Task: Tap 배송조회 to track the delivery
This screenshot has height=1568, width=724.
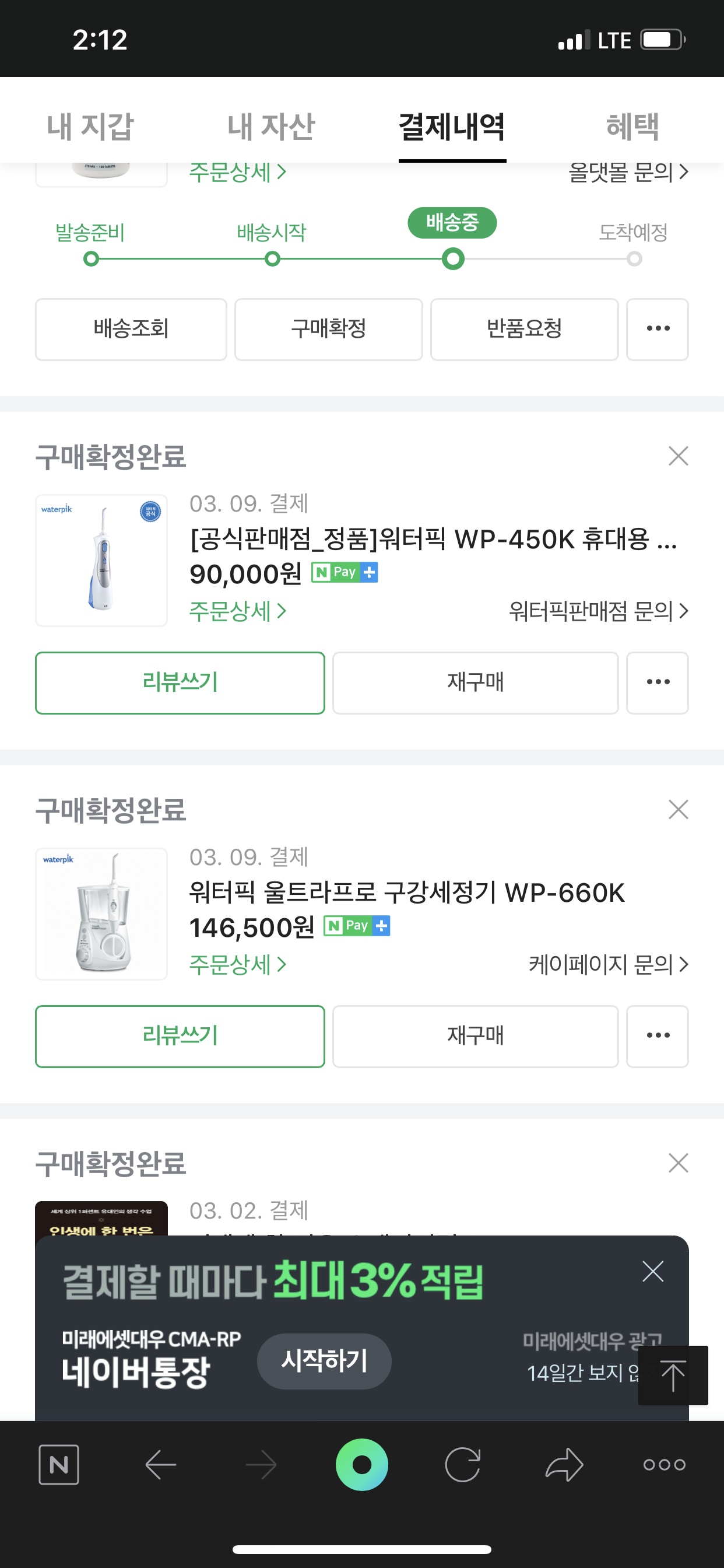Action: point(131,330)
